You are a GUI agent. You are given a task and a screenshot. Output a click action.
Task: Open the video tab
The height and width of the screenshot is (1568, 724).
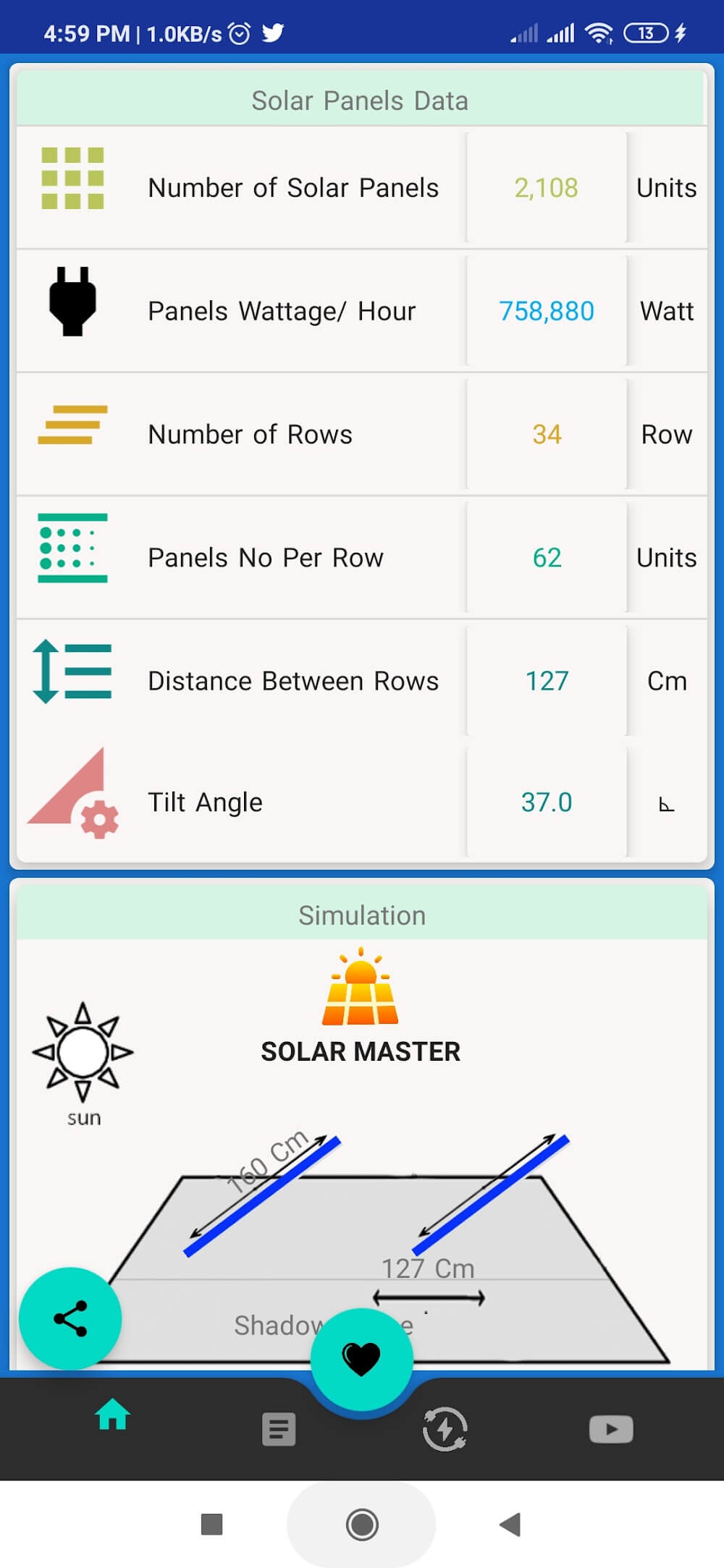pyautogui.click(x=611, y=1429)
